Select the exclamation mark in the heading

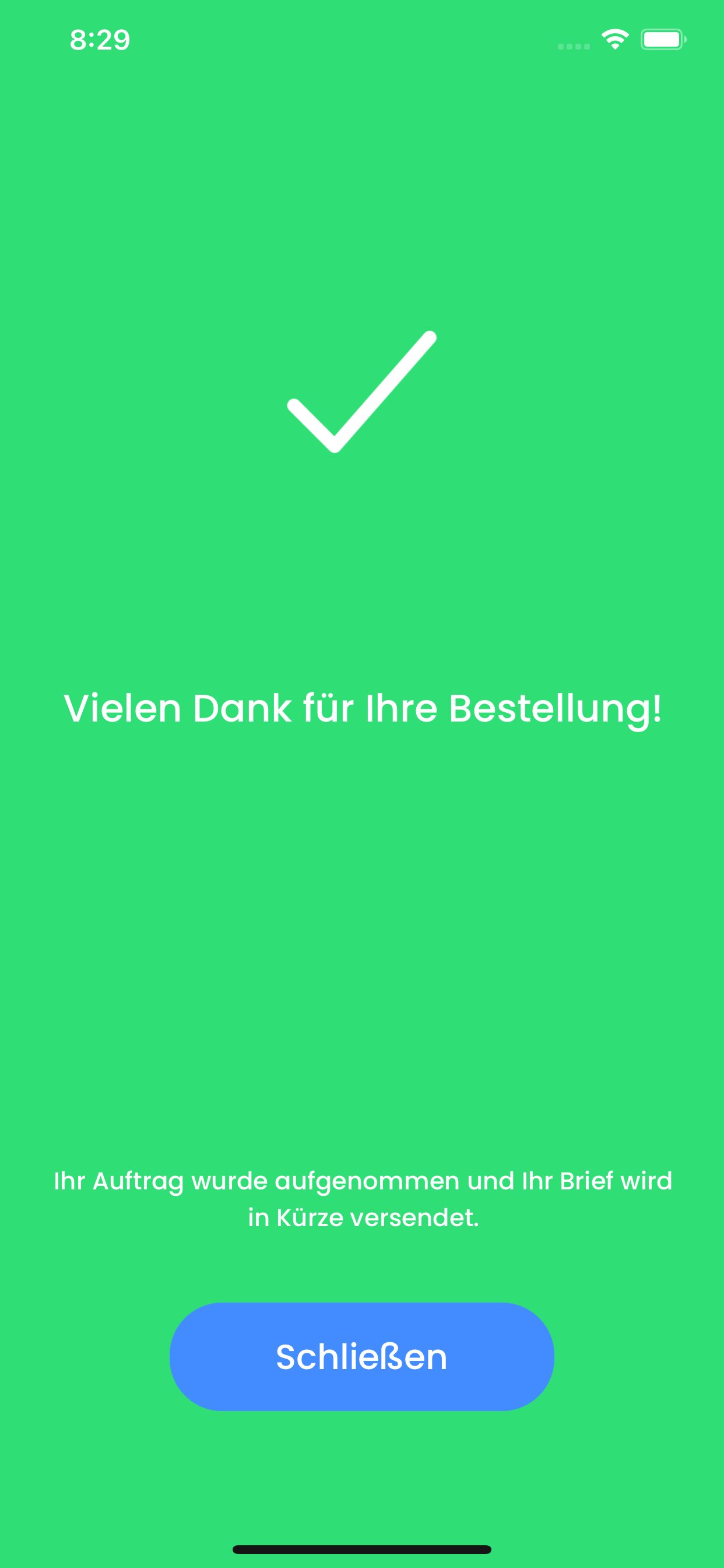(657, 708)
